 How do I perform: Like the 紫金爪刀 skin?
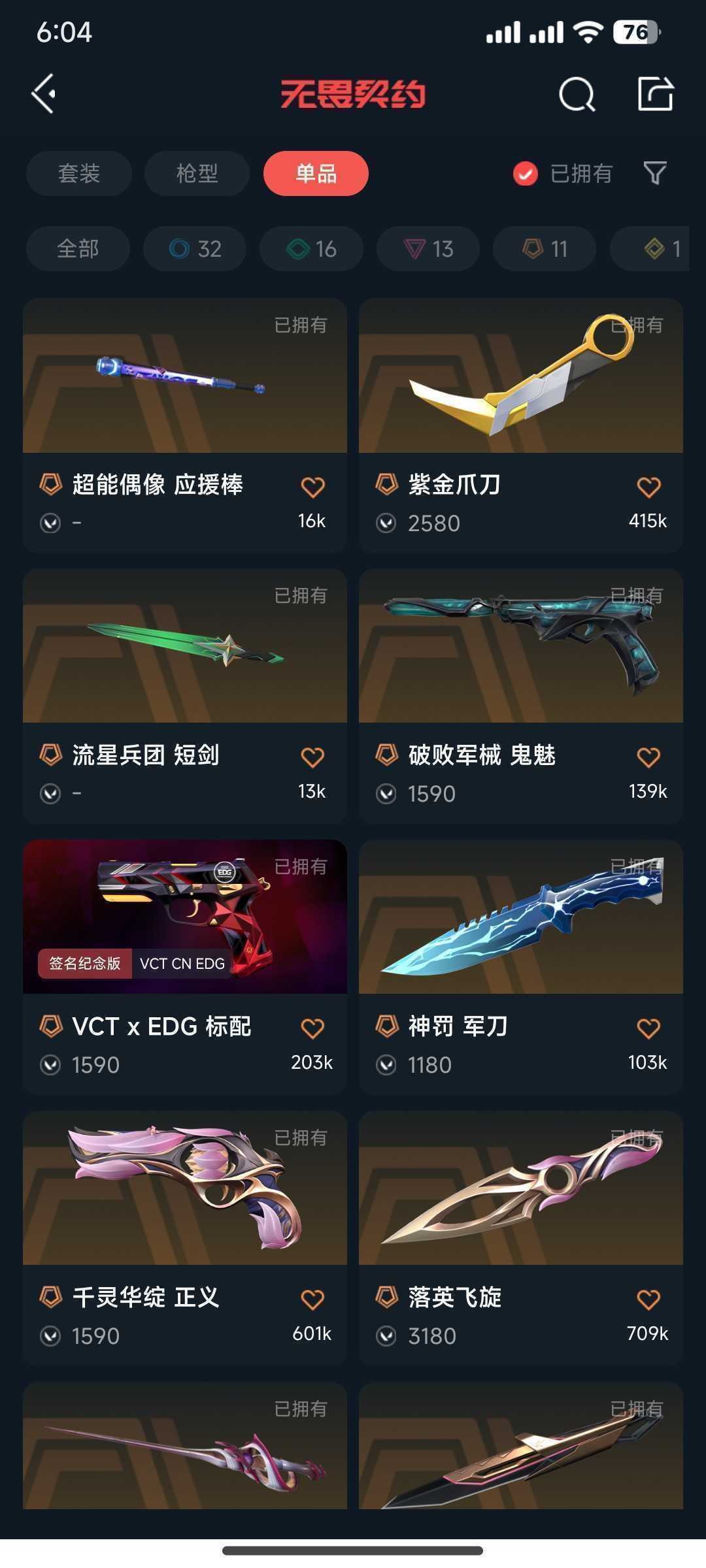(648, 487)
